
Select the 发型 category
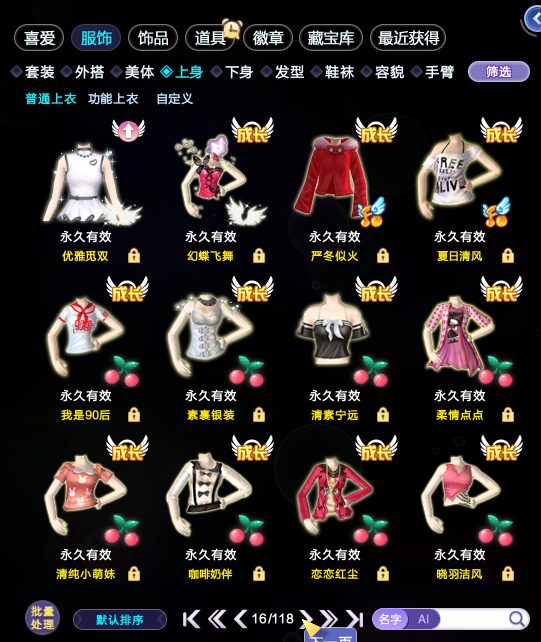pos(283,72)
